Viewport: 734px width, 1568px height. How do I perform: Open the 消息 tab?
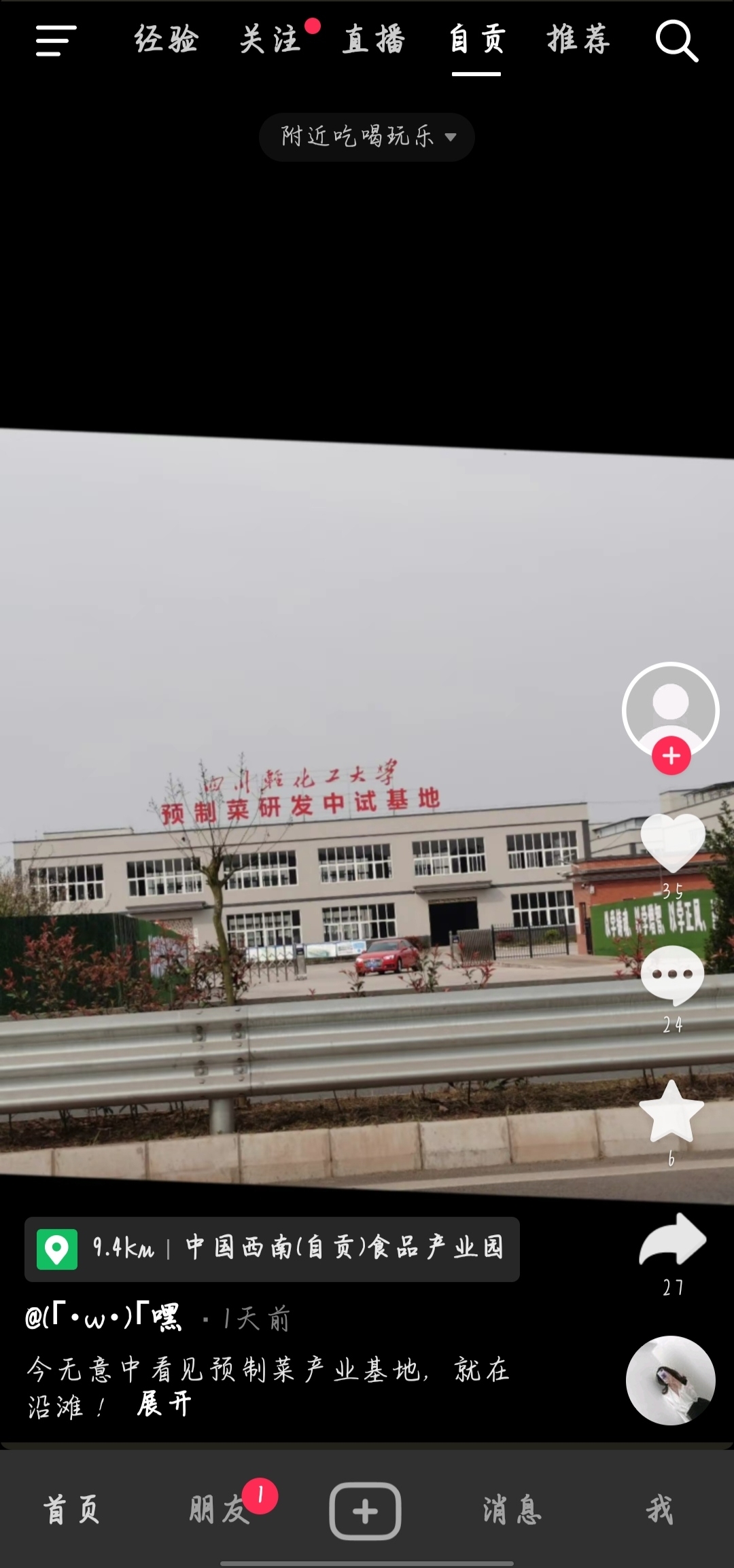[512, 1510]
